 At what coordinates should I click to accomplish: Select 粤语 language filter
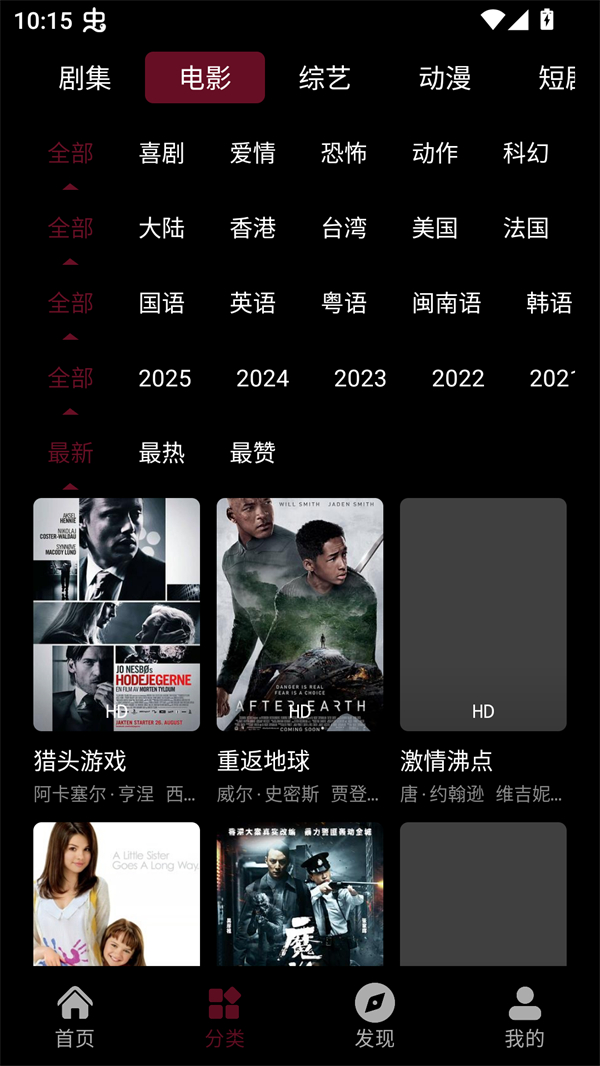[344, 303]
